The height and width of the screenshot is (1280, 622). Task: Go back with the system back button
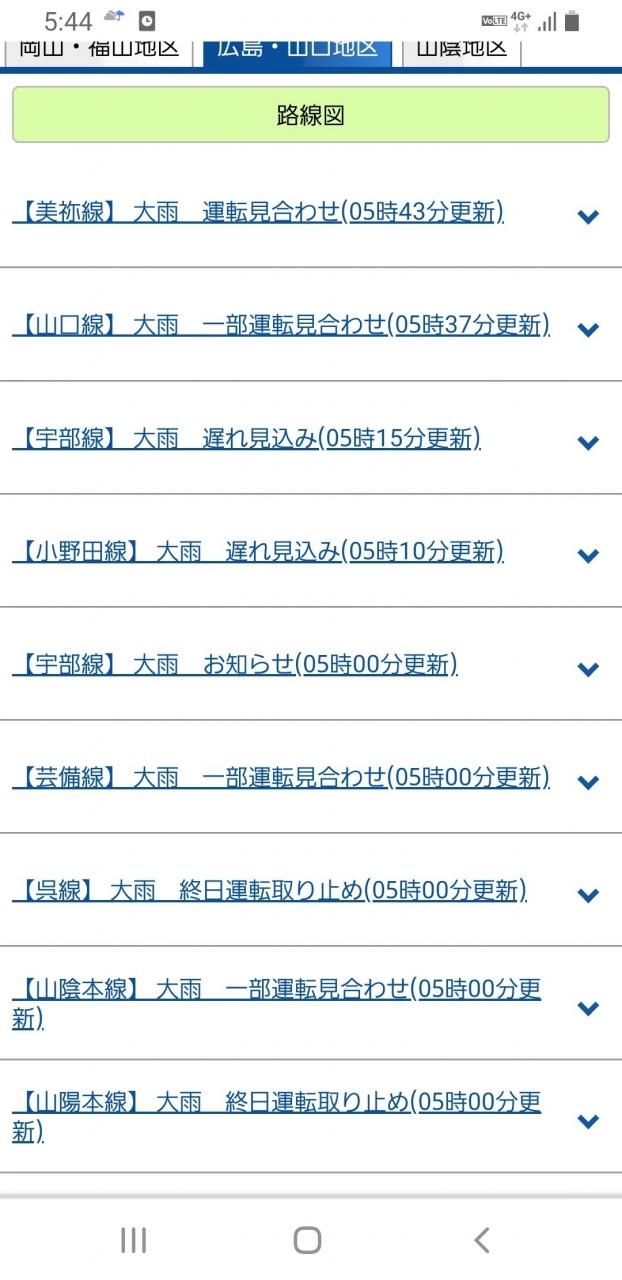(482, 1241)
